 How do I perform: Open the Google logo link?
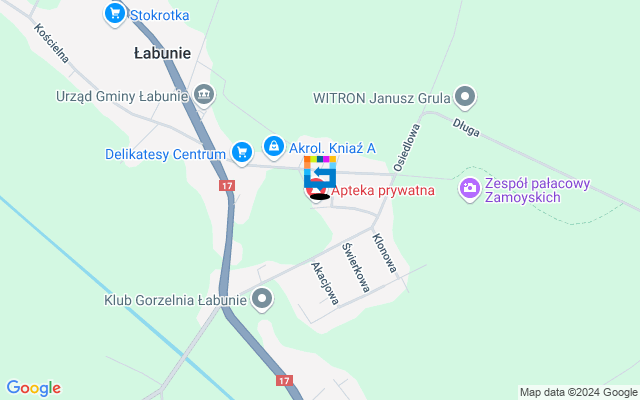coord(33,388)
